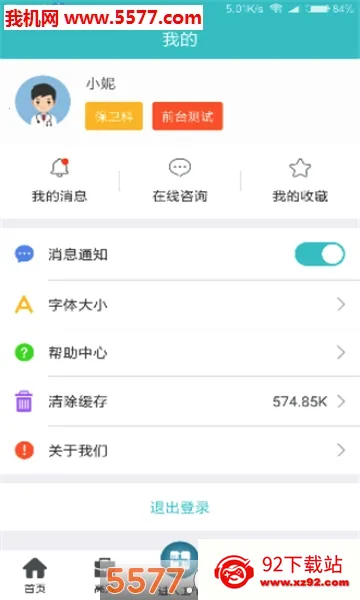
Task: Tap the doctor profile avatar
Action: pos(43,101)
